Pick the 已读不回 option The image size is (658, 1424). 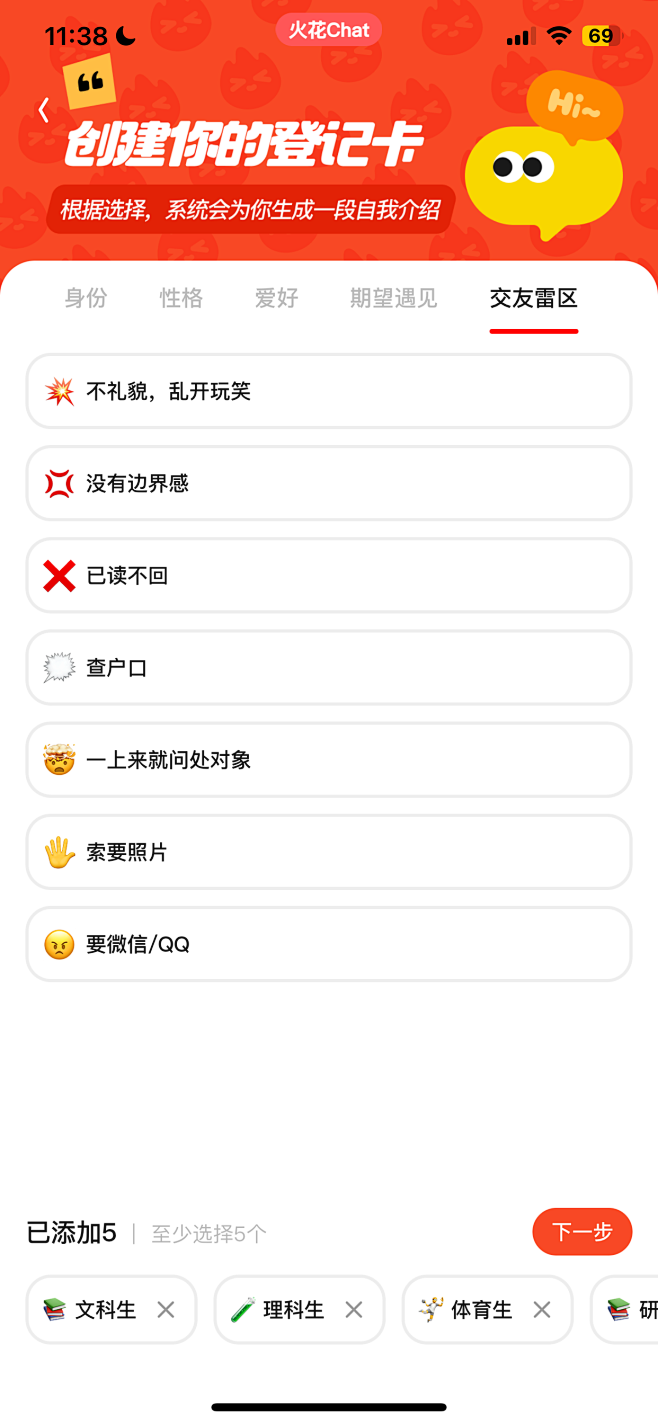tap(329, 575)
